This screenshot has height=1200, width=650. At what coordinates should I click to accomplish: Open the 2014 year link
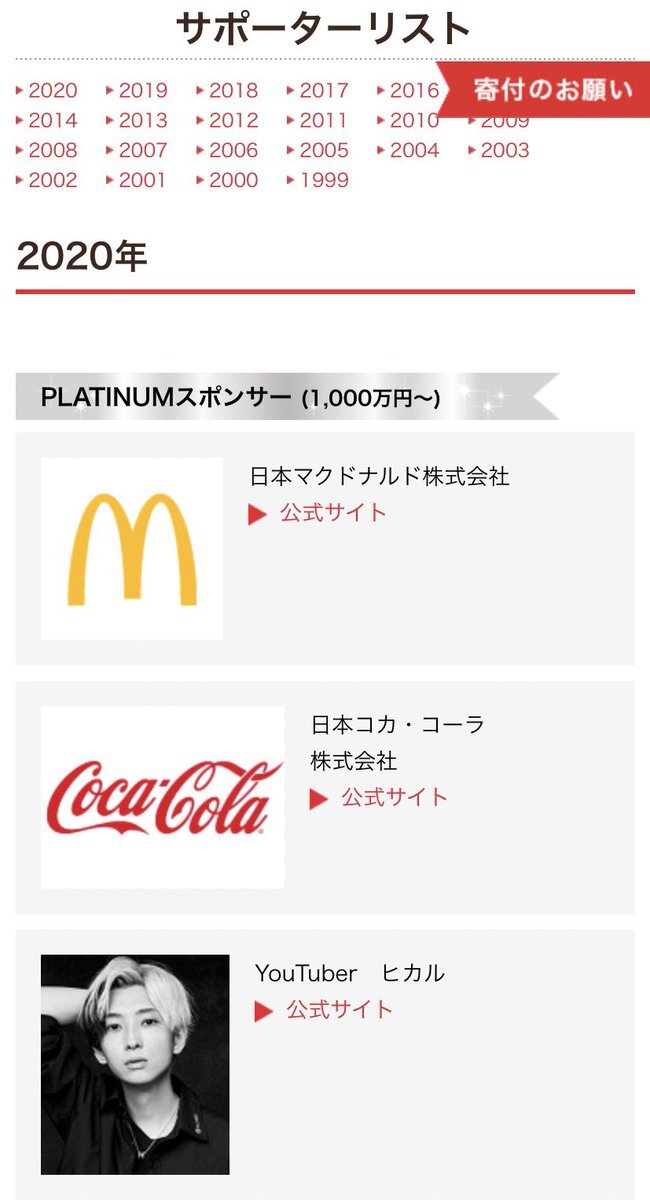(x=52, y=120)
